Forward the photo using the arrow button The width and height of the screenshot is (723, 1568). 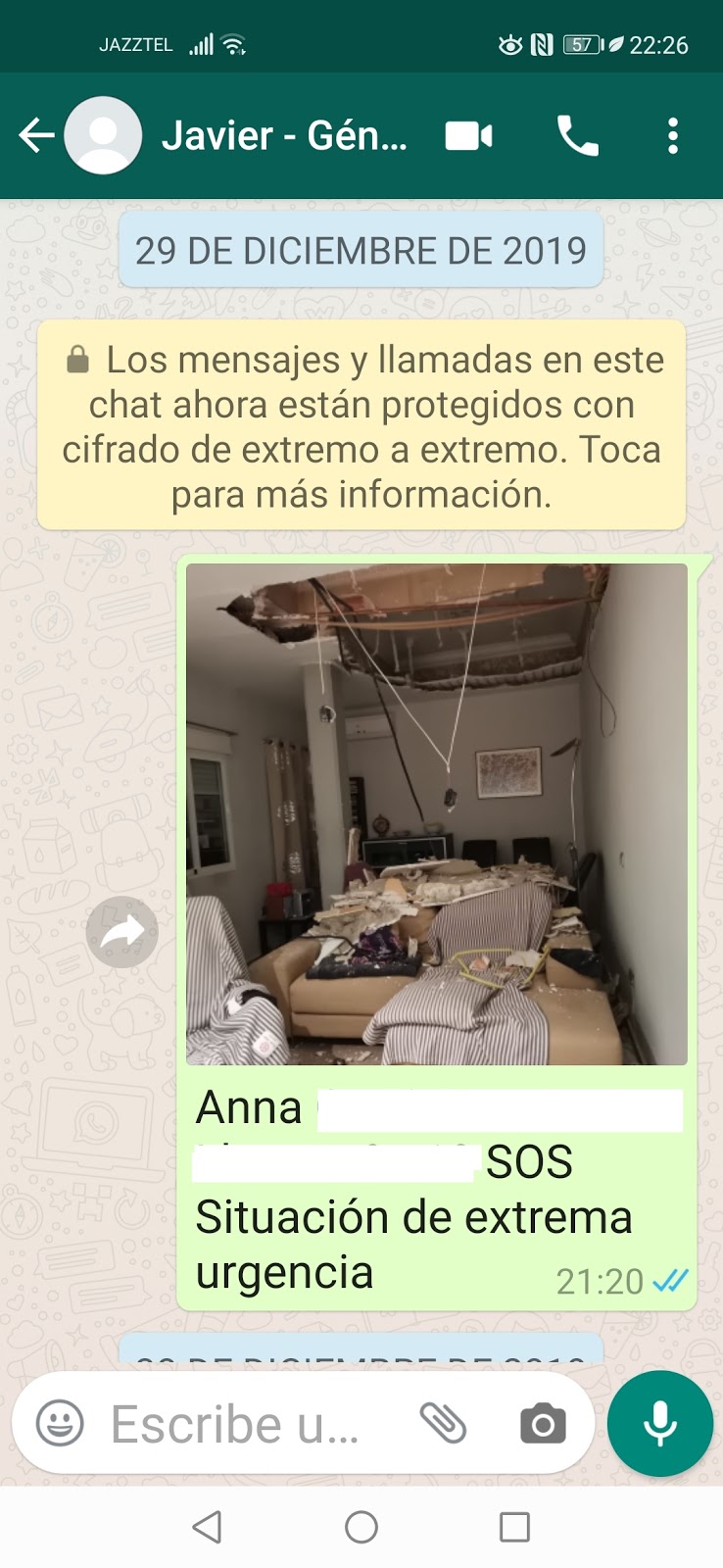coord(122,932)
